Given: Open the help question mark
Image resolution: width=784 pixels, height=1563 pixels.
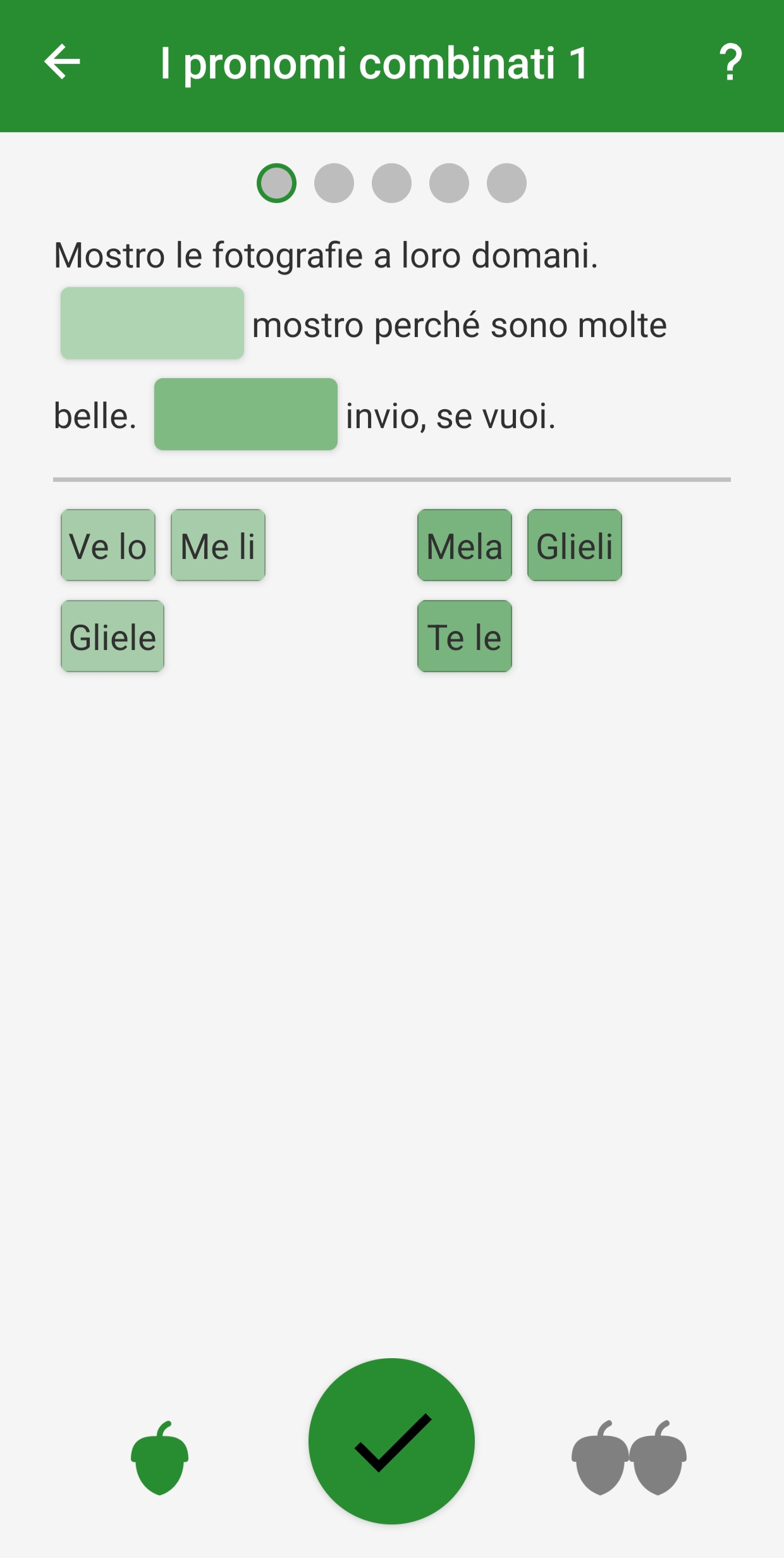Looking at the screenshot, I should tap(730, 62).
